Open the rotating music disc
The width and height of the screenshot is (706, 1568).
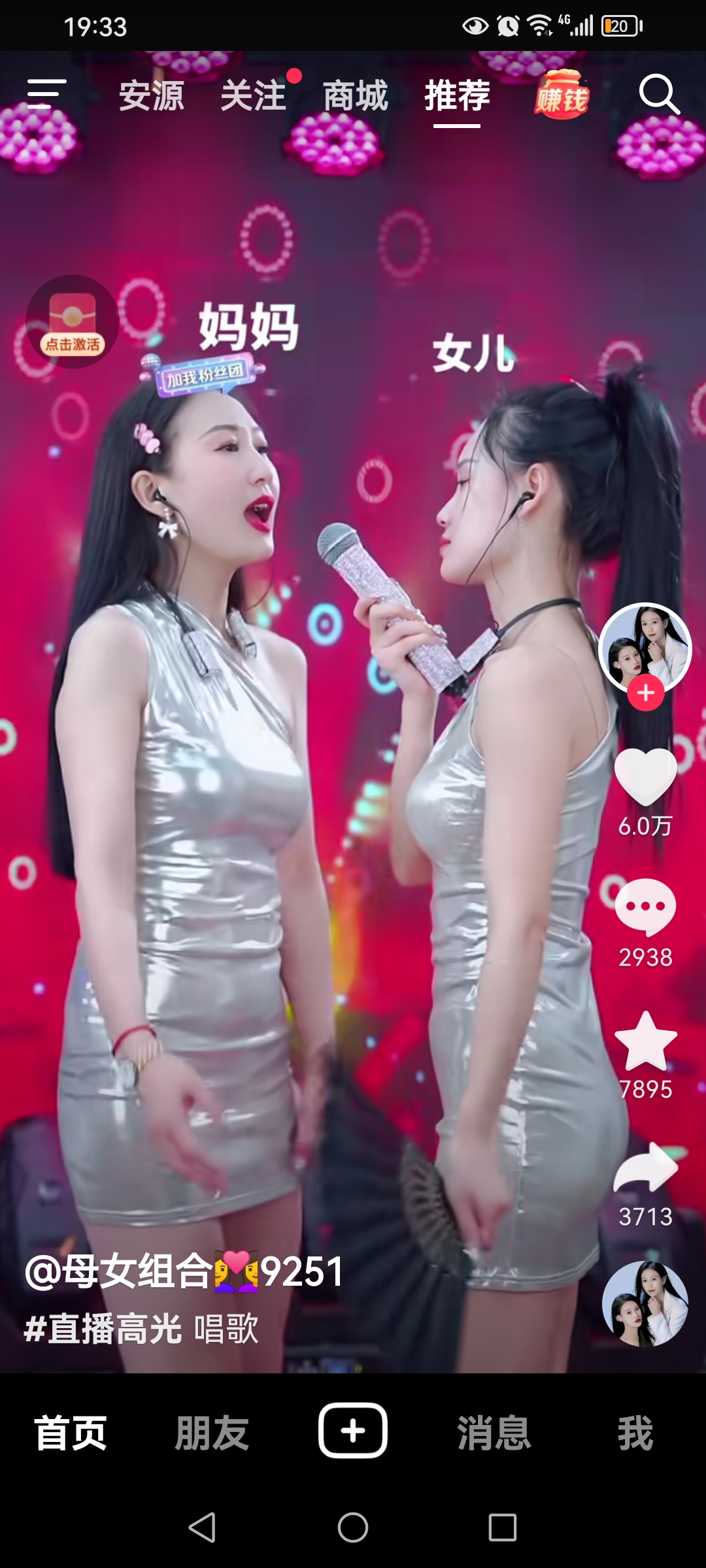click(x=645, y=1303)
